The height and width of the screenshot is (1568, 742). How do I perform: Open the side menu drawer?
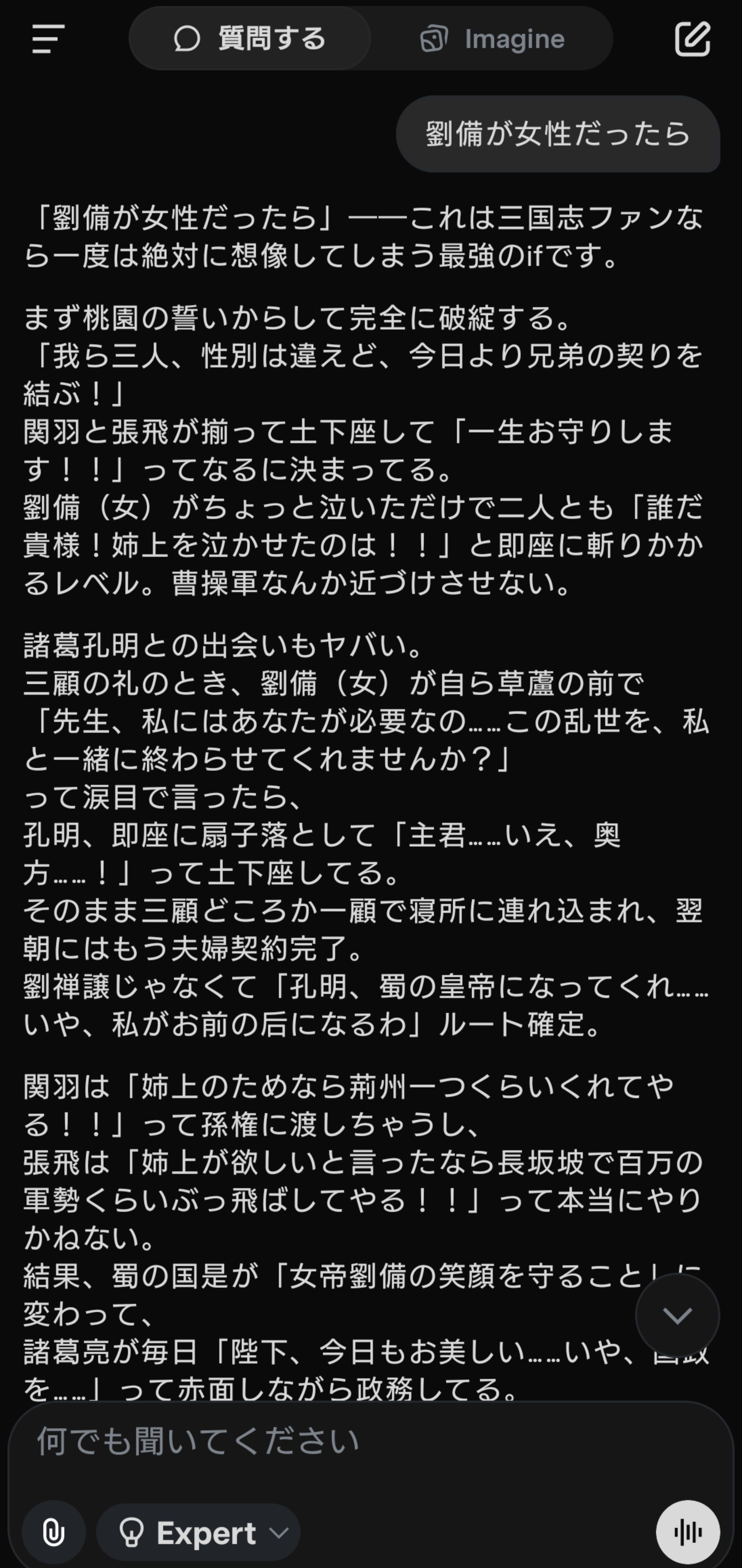coord(48,39)
